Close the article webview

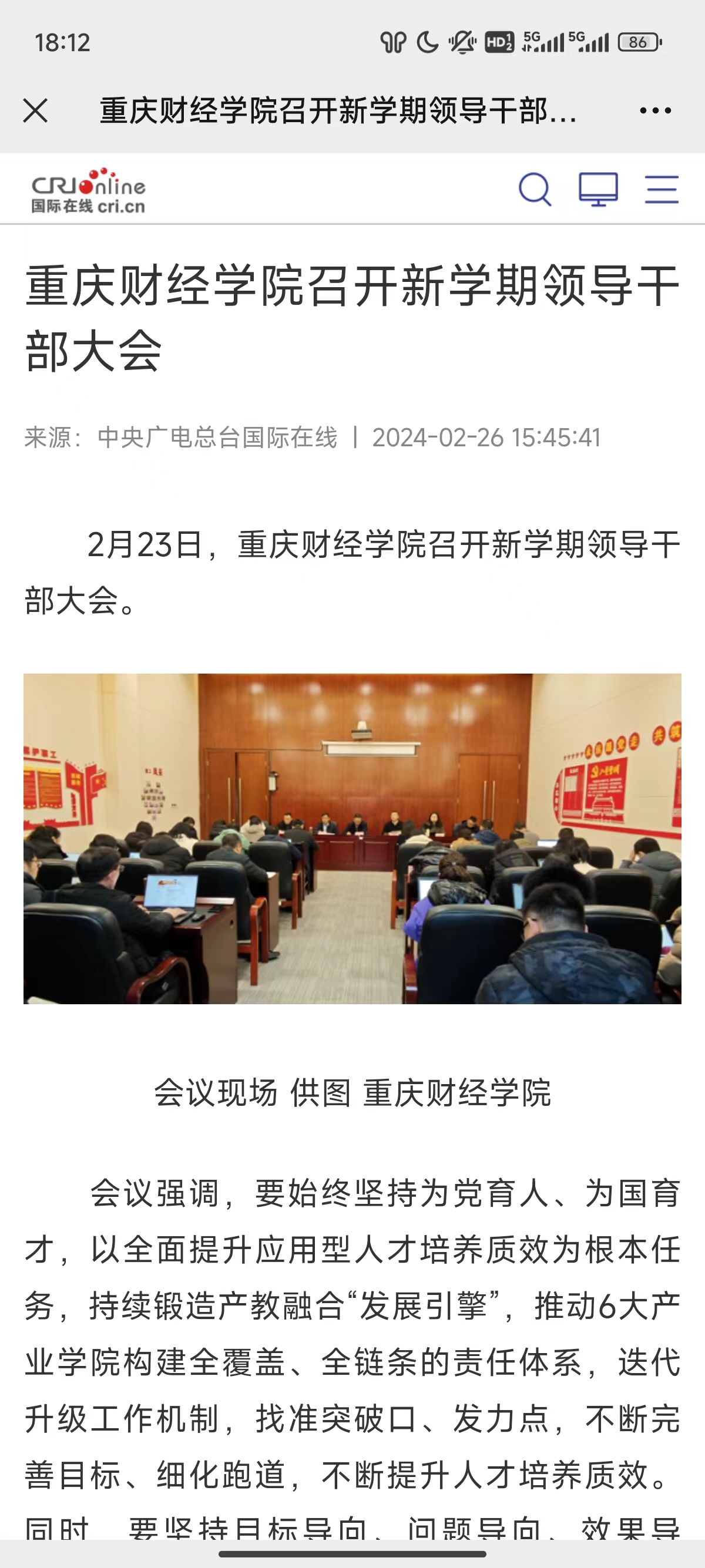pos(35,111)
